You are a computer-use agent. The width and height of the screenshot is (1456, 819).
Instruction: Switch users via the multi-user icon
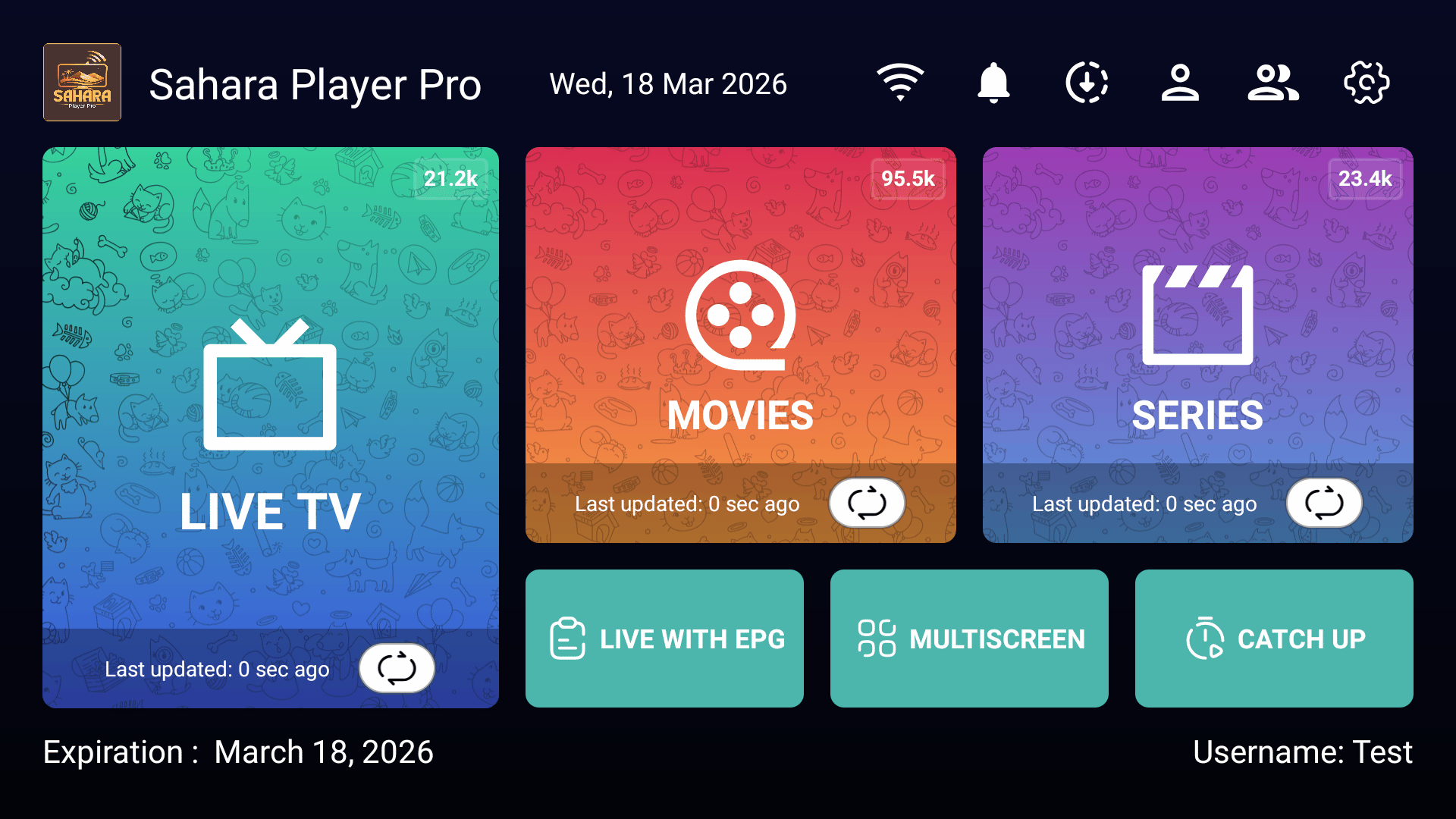click(x=1273, y=83)
